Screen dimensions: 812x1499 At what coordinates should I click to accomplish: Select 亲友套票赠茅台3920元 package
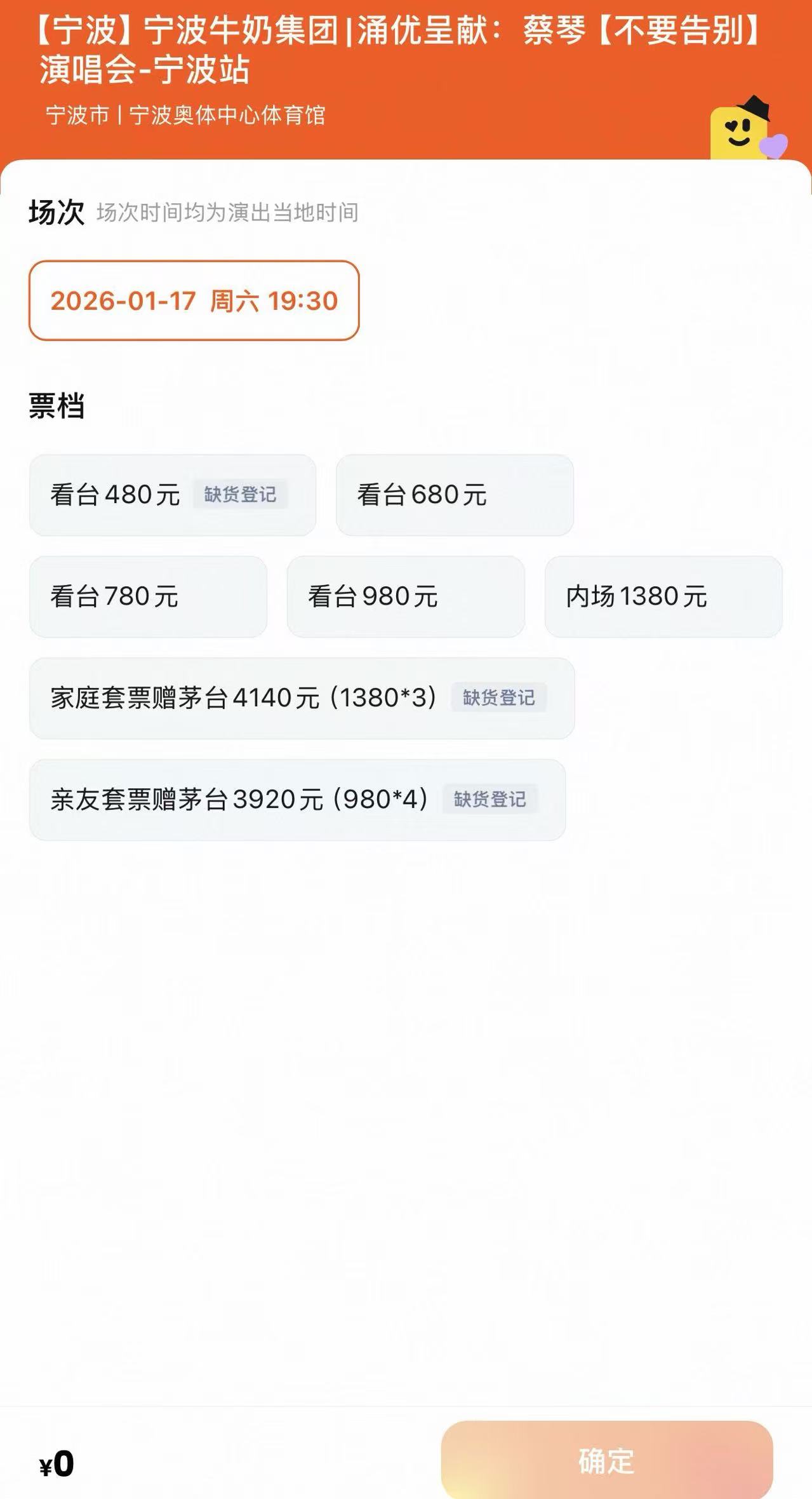[297, 800]
